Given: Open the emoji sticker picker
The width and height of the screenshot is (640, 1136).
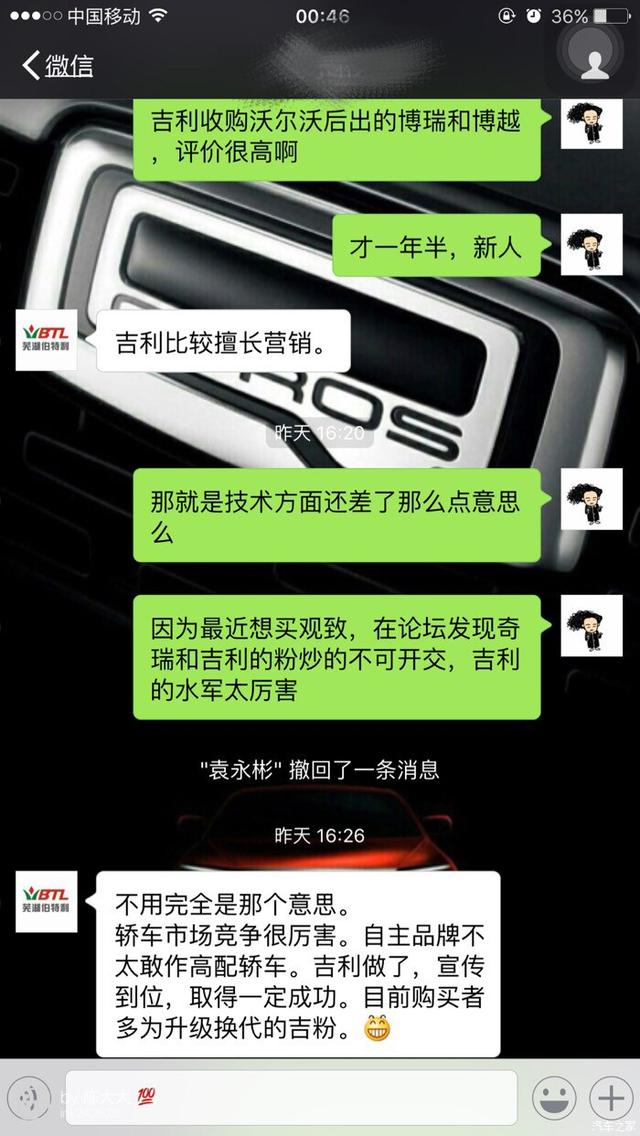Looking at the screenshot, I should point(554,1099).
